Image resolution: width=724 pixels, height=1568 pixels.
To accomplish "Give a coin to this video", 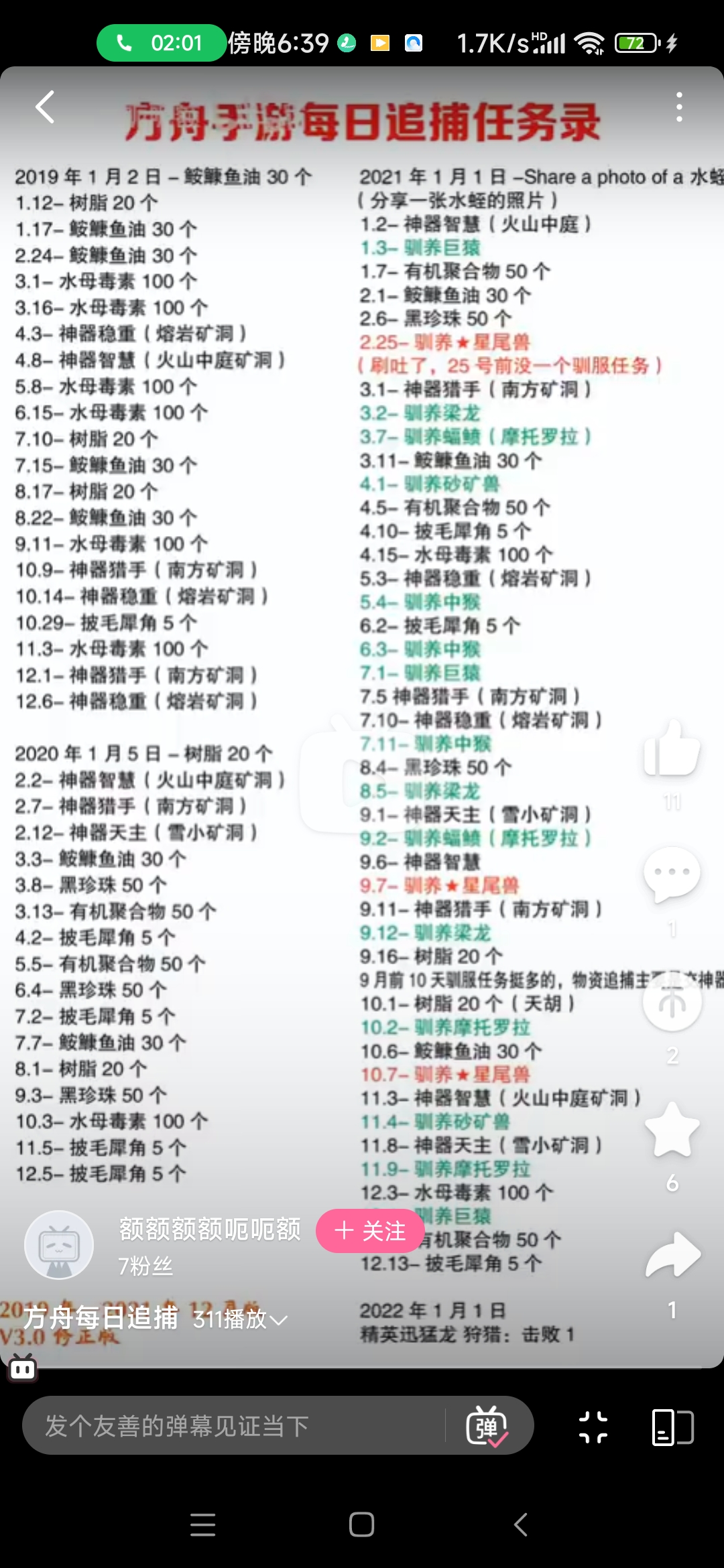I will 672,1002.
